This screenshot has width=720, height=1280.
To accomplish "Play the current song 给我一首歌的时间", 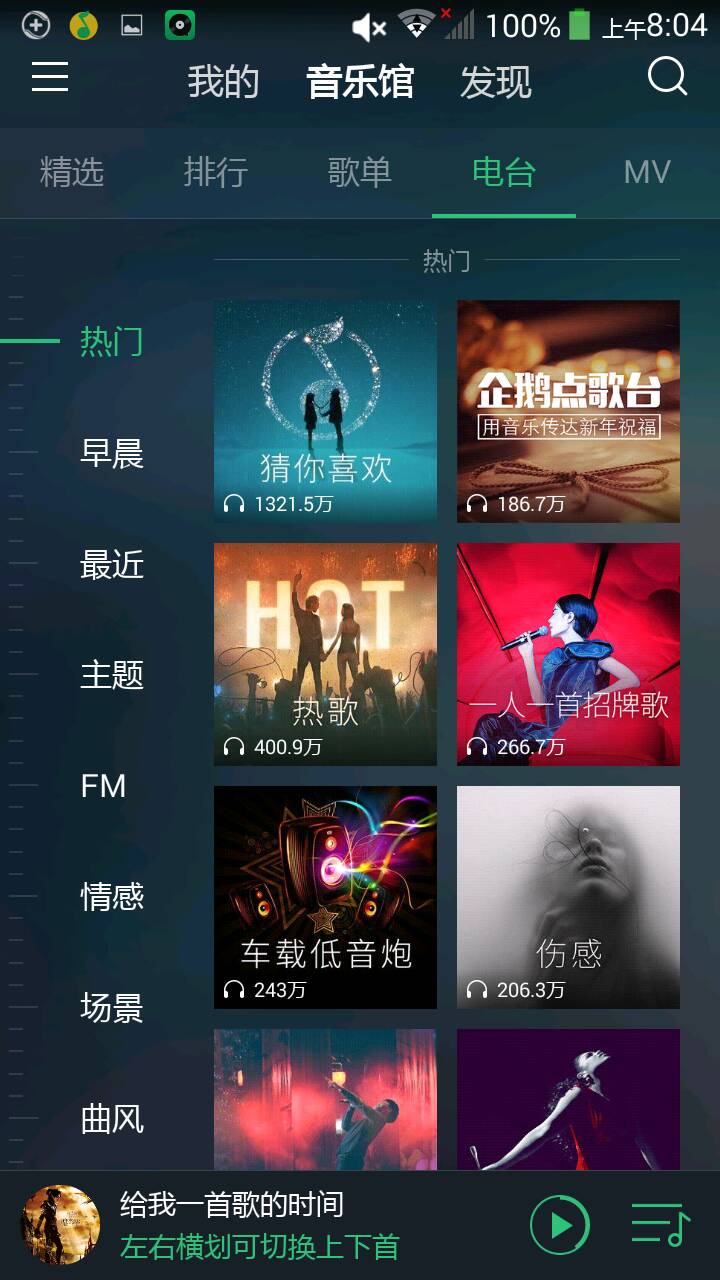I will point(560,1225).
